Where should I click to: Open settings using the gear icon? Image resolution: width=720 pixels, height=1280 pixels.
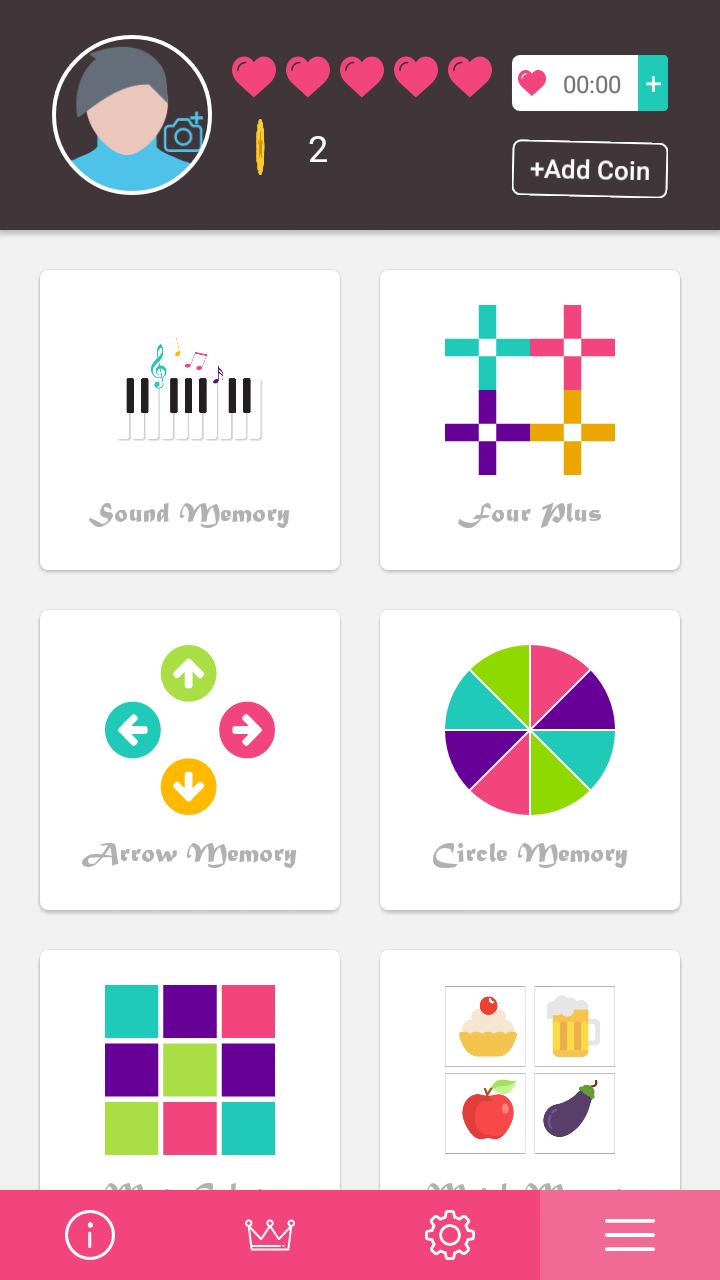[x=450, y=1233]
